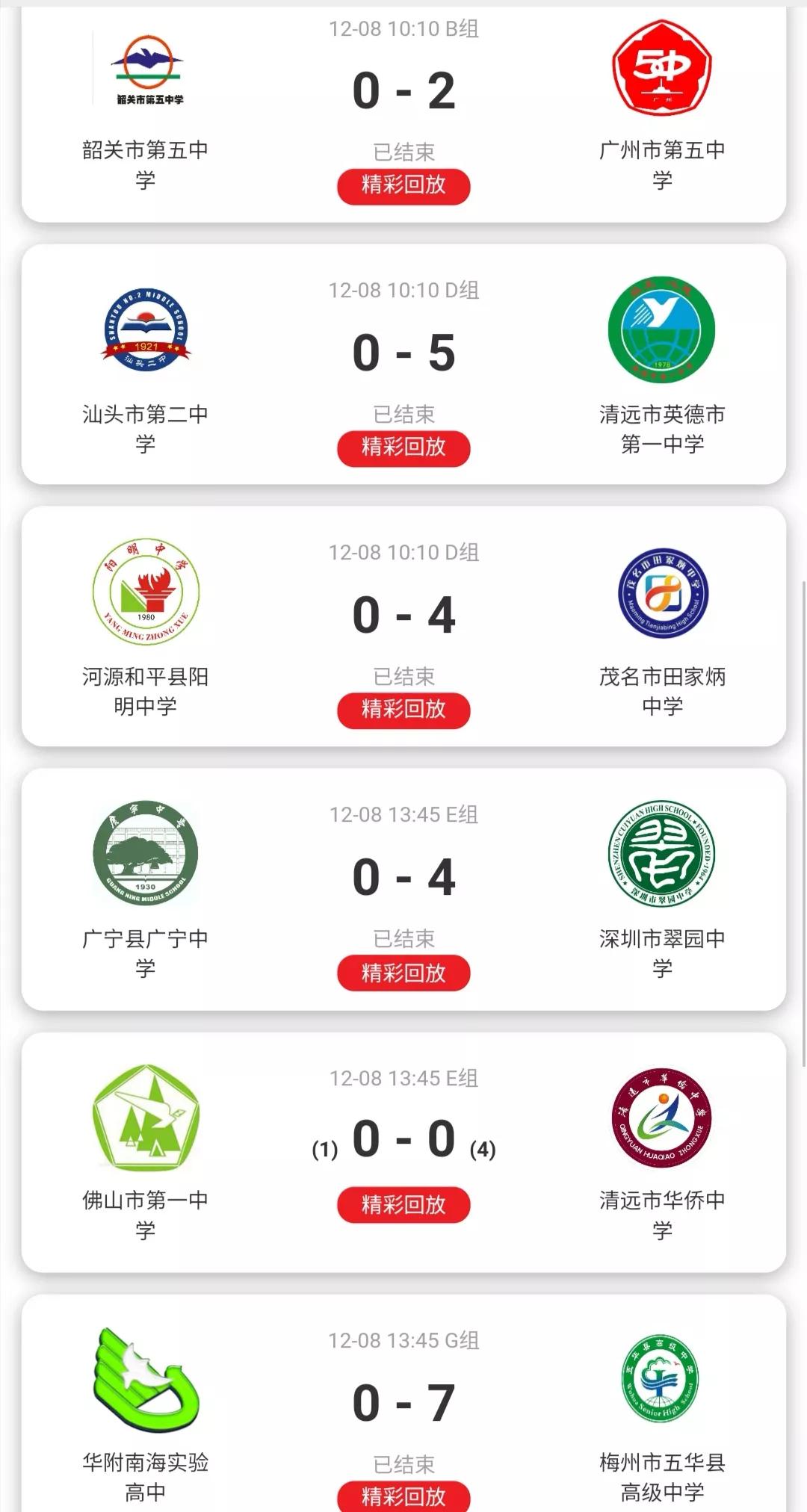The image size is (807, 1512).
Task: Open the 佛山市第一中学 pentagon badge
Action: (147, 1117)
